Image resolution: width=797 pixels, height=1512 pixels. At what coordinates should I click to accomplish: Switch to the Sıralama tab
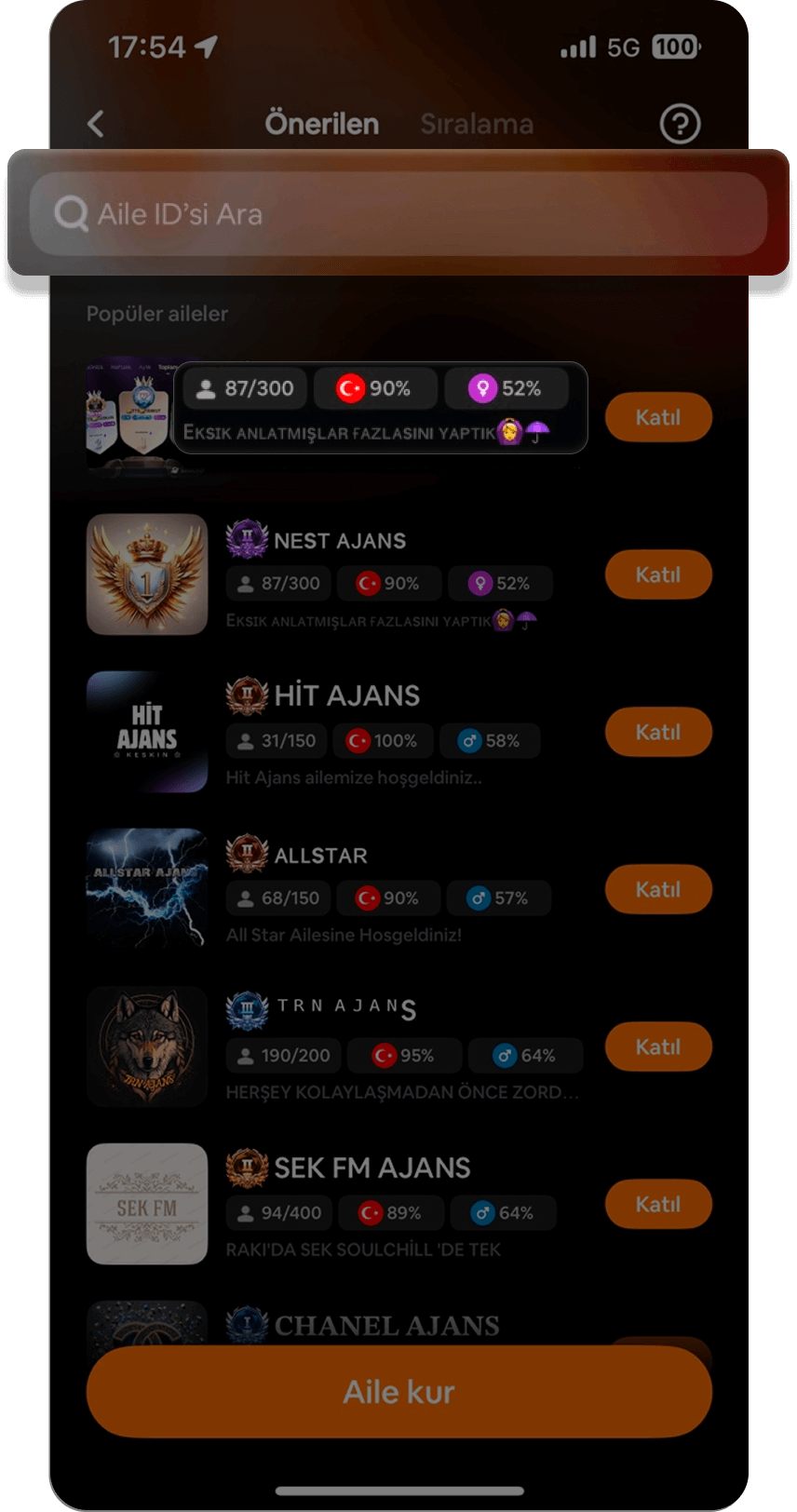coord(477,124)
